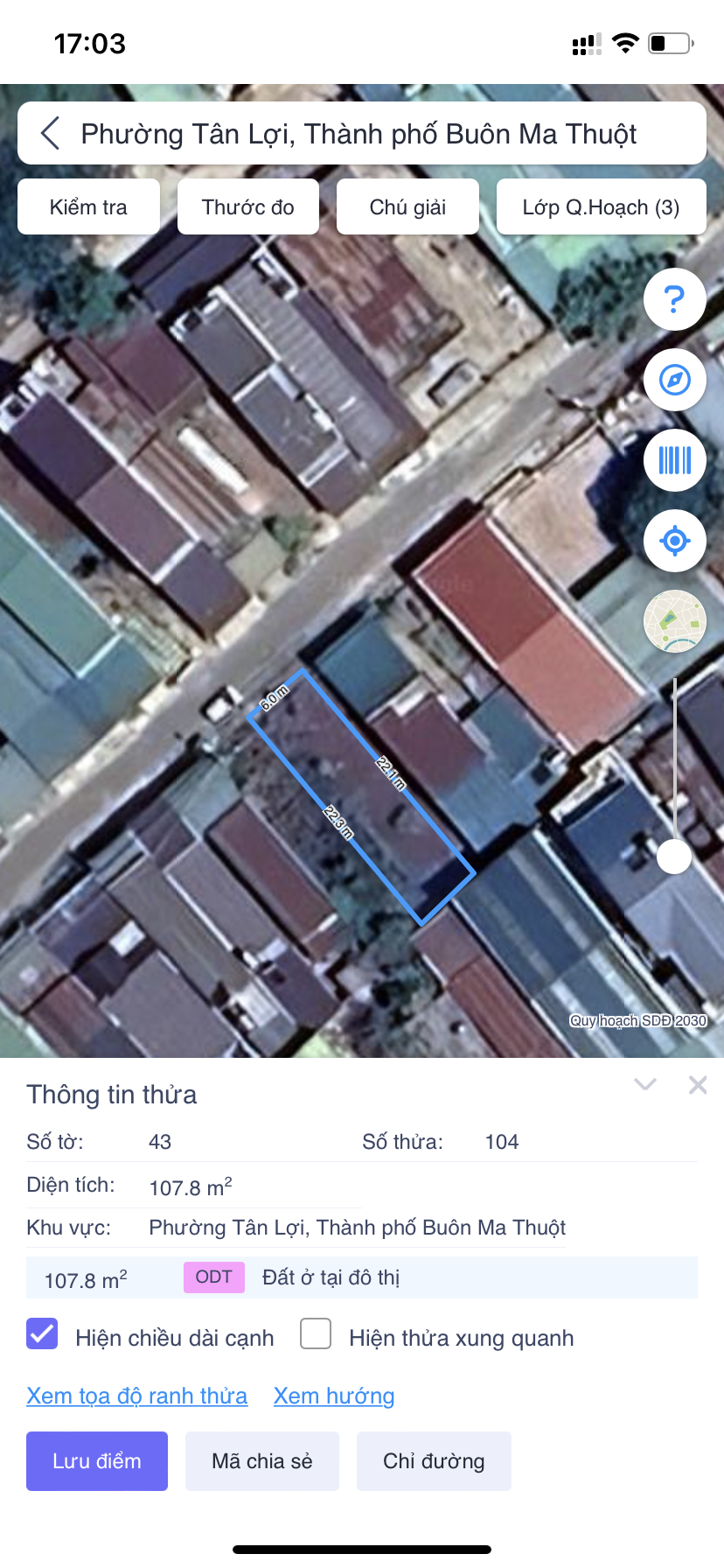Get the Mã chia sẻ share code
Image resolution: width=724 pixels, height=1568 pixels.
[x=261, y=1461]
